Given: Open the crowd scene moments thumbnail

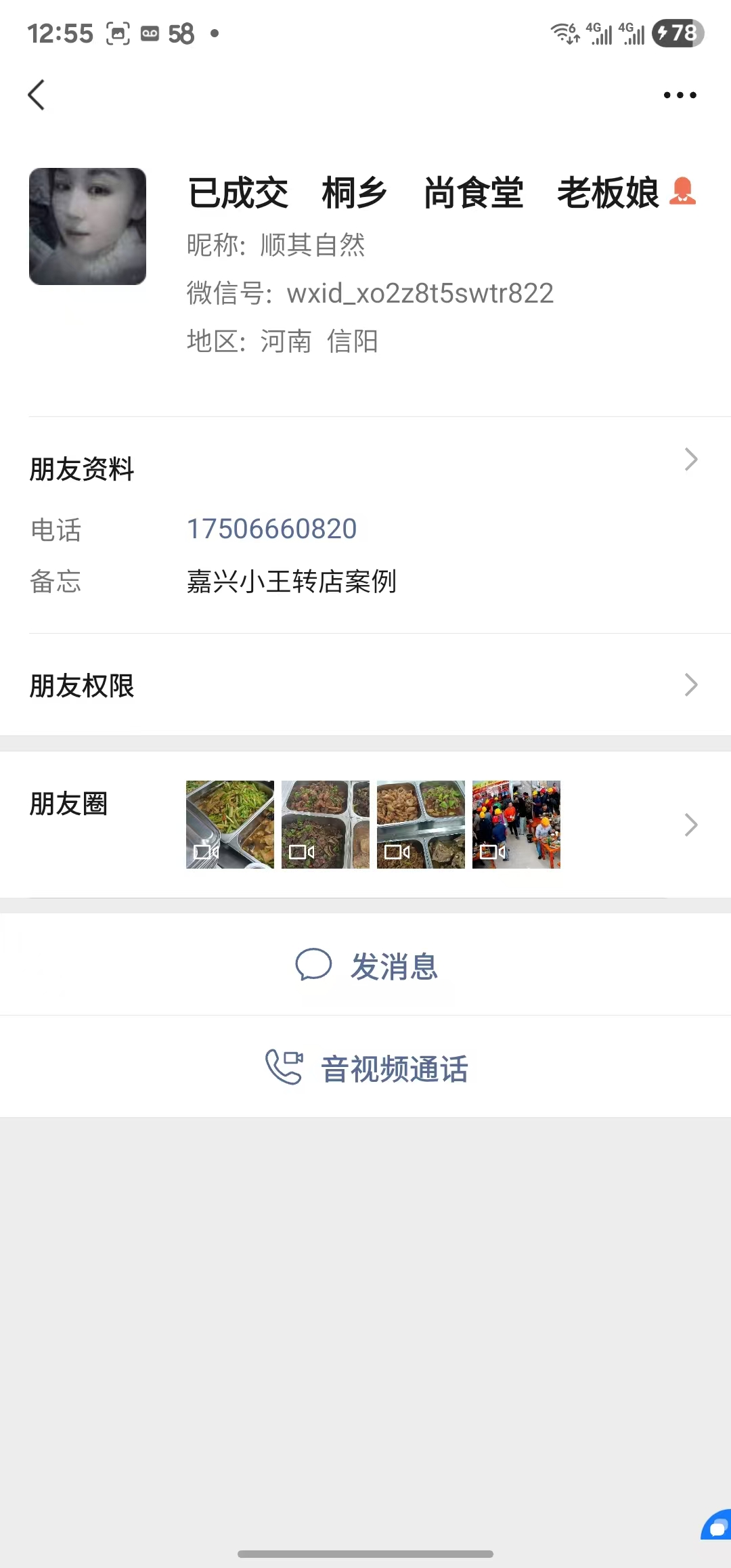Looking at the screenshot, I should [516, 824].
